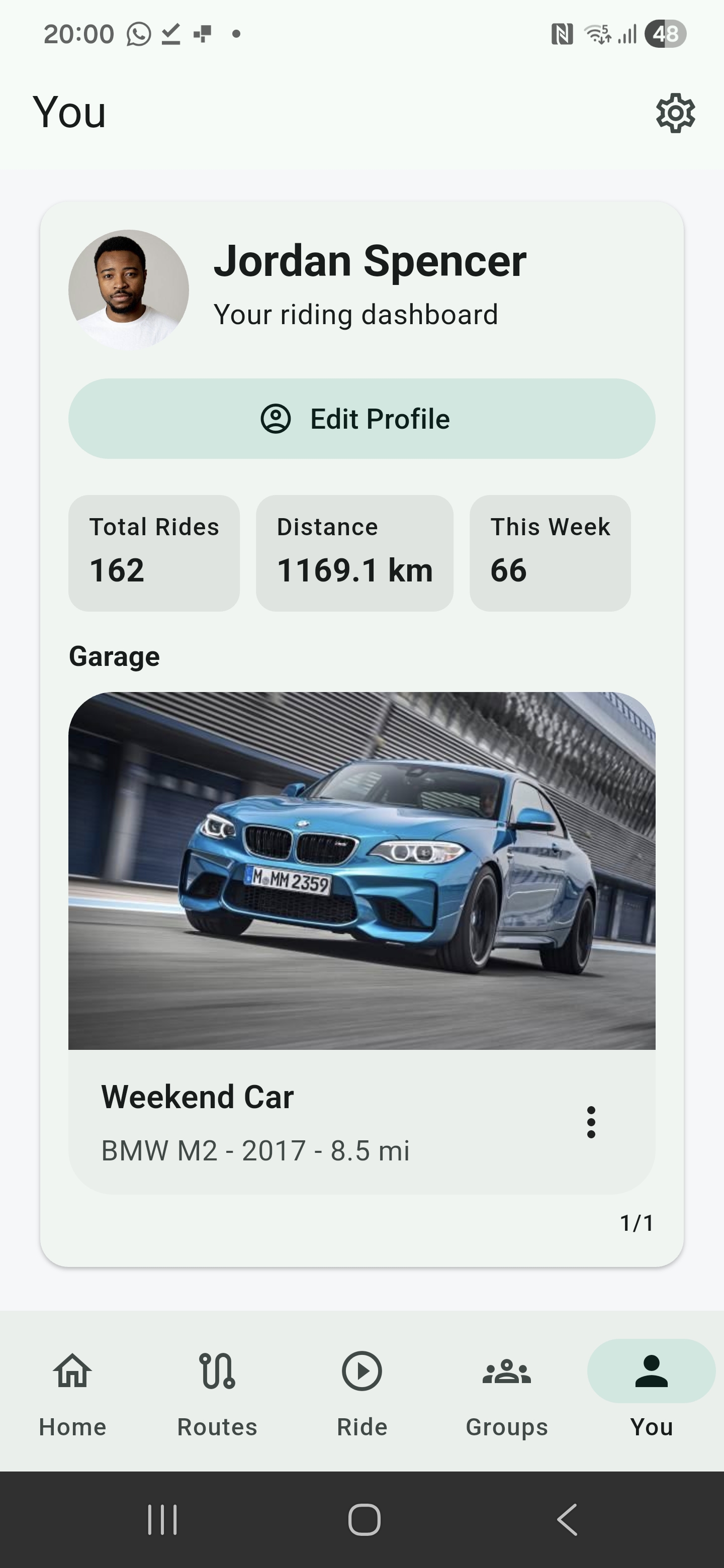Go back using the system back button

pos(568,1519)
